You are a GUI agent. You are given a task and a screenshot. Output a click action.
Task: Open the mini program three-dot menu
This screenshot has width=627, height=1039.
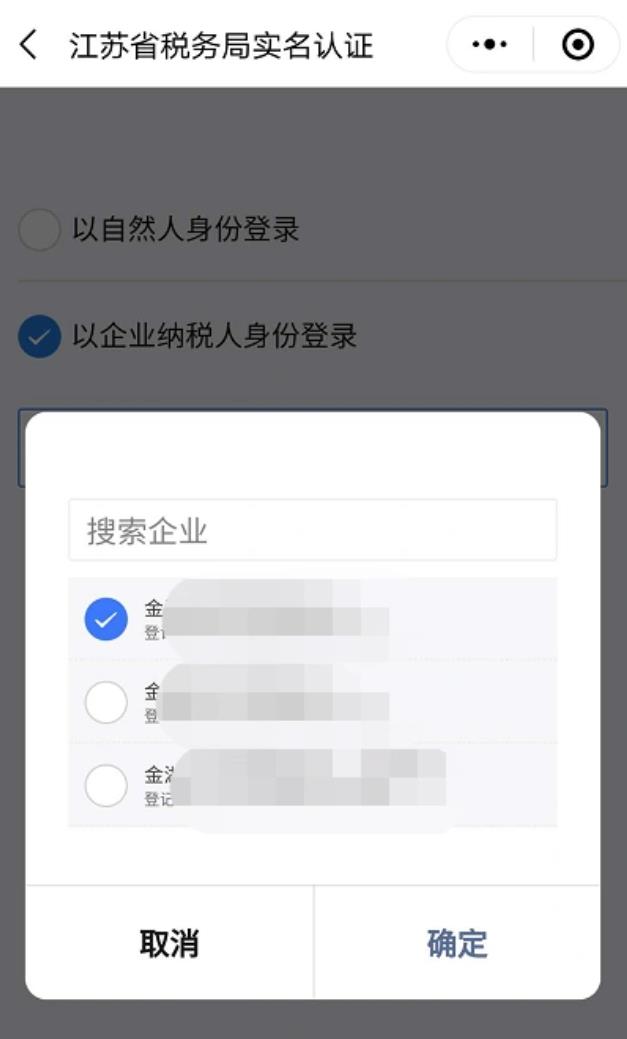[490, 44]
